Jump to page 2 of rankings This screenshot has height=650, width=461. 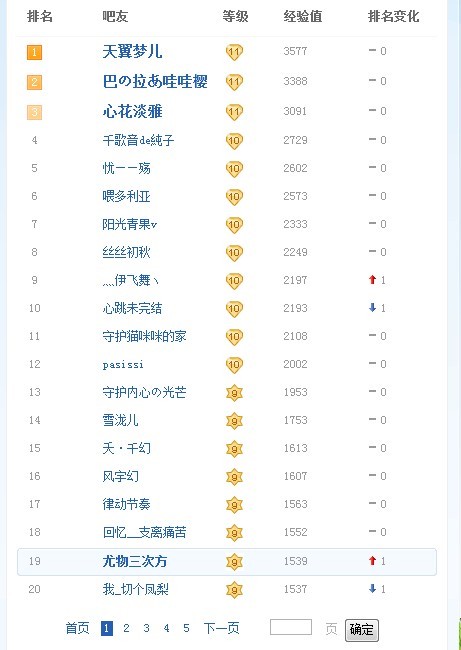point(126,628)
